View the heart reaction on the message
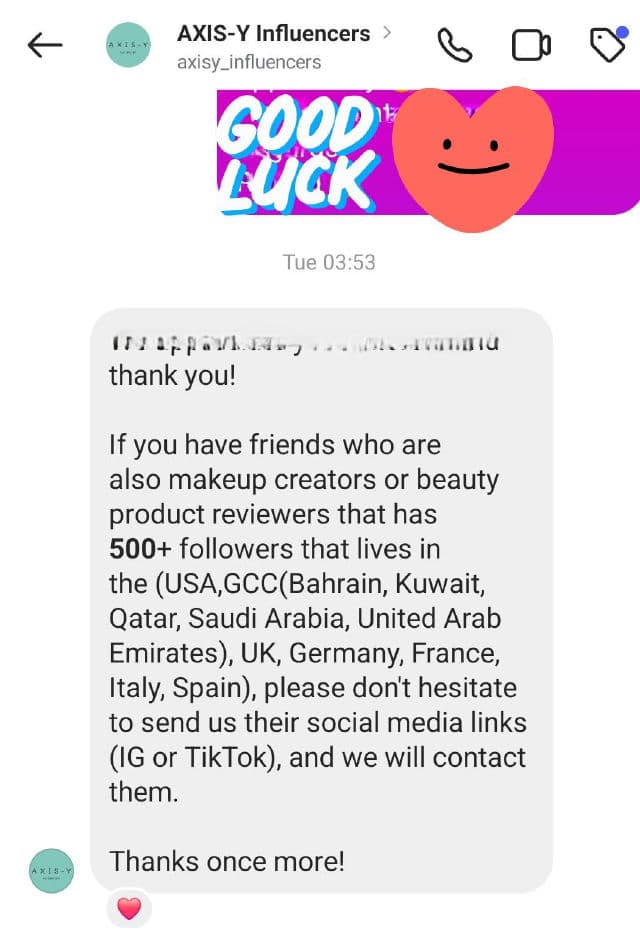640x948 pixels. coord(129,908)
